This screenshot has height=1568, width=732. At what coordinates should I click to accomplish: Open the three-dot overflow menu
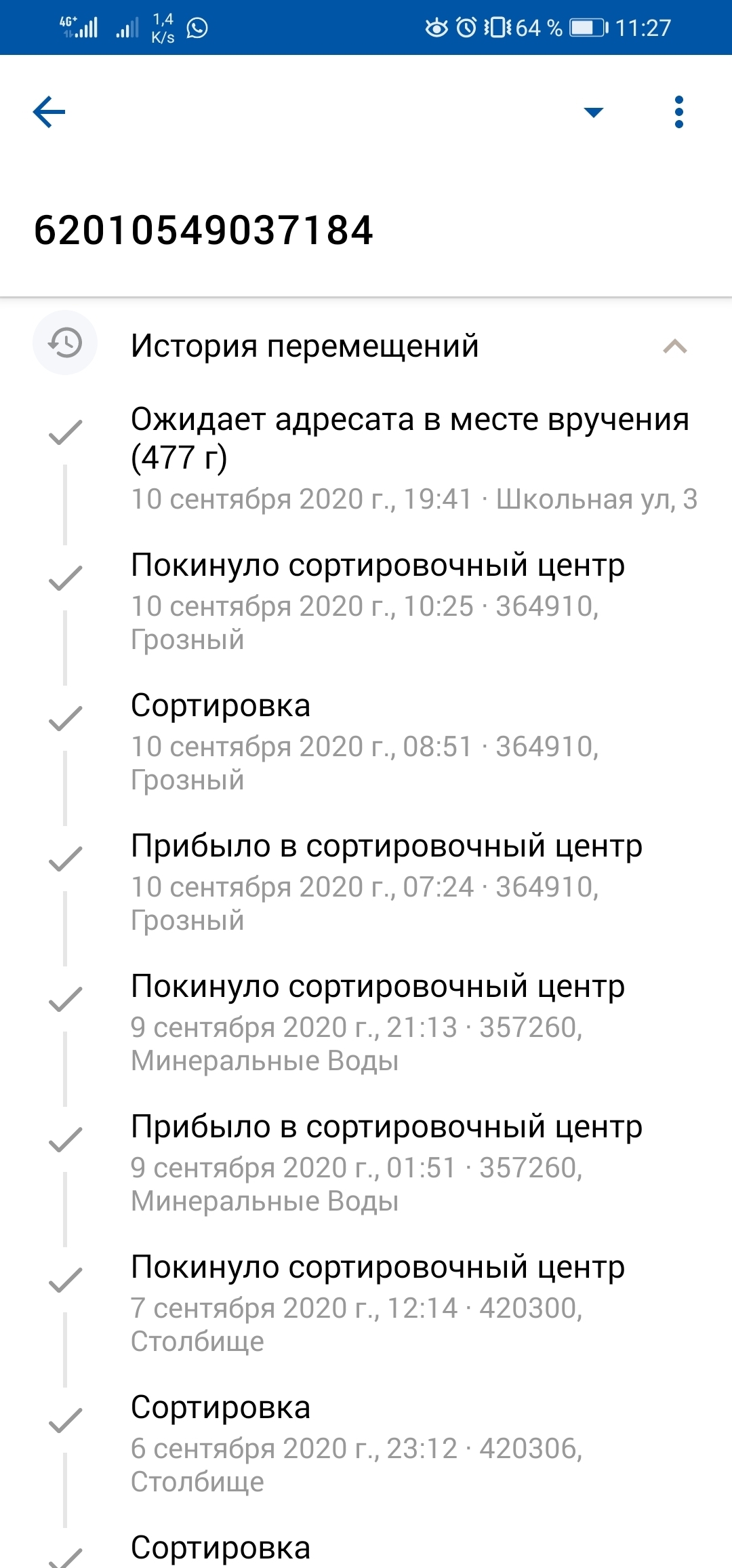coord(678,112)
